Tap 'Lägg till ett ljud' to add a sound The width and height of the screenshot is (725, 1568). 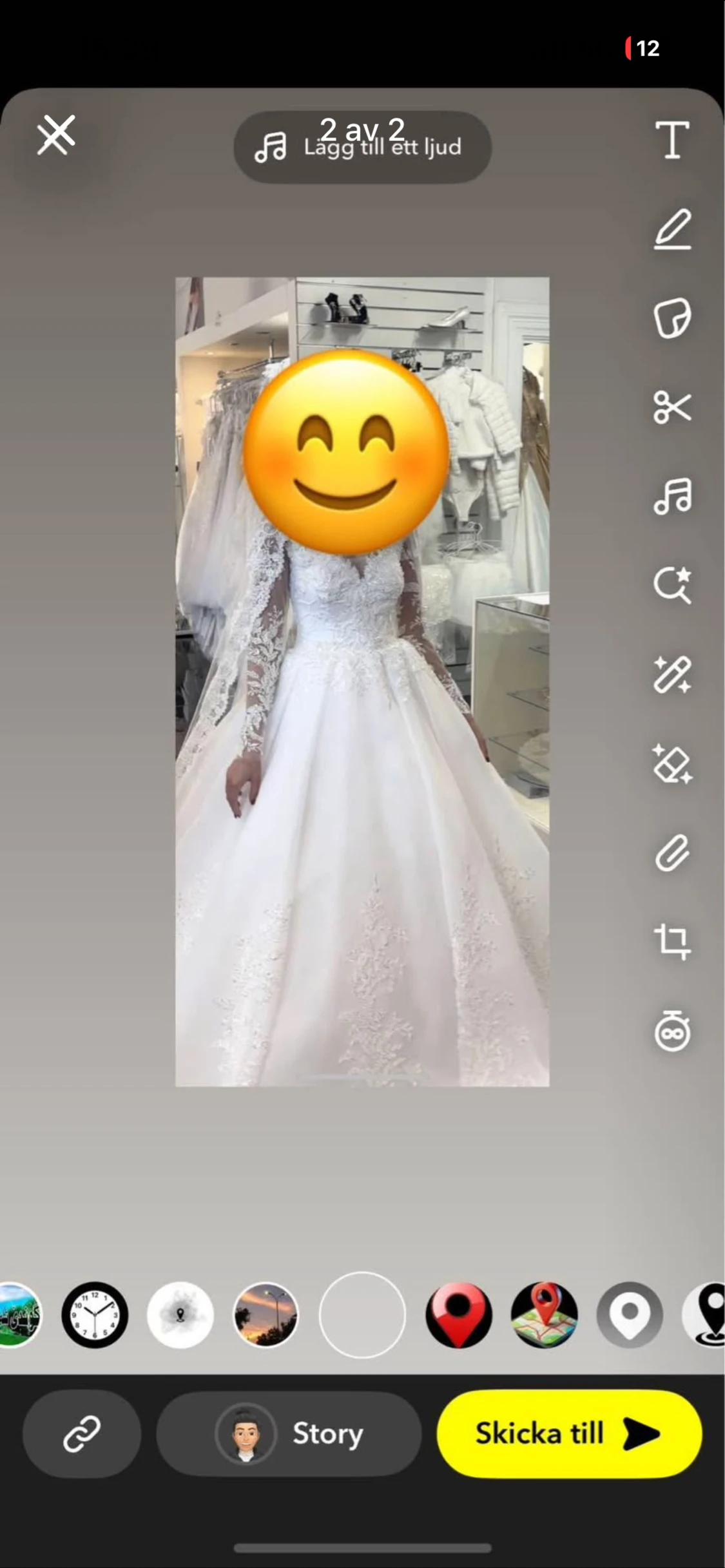click(362, 147)
